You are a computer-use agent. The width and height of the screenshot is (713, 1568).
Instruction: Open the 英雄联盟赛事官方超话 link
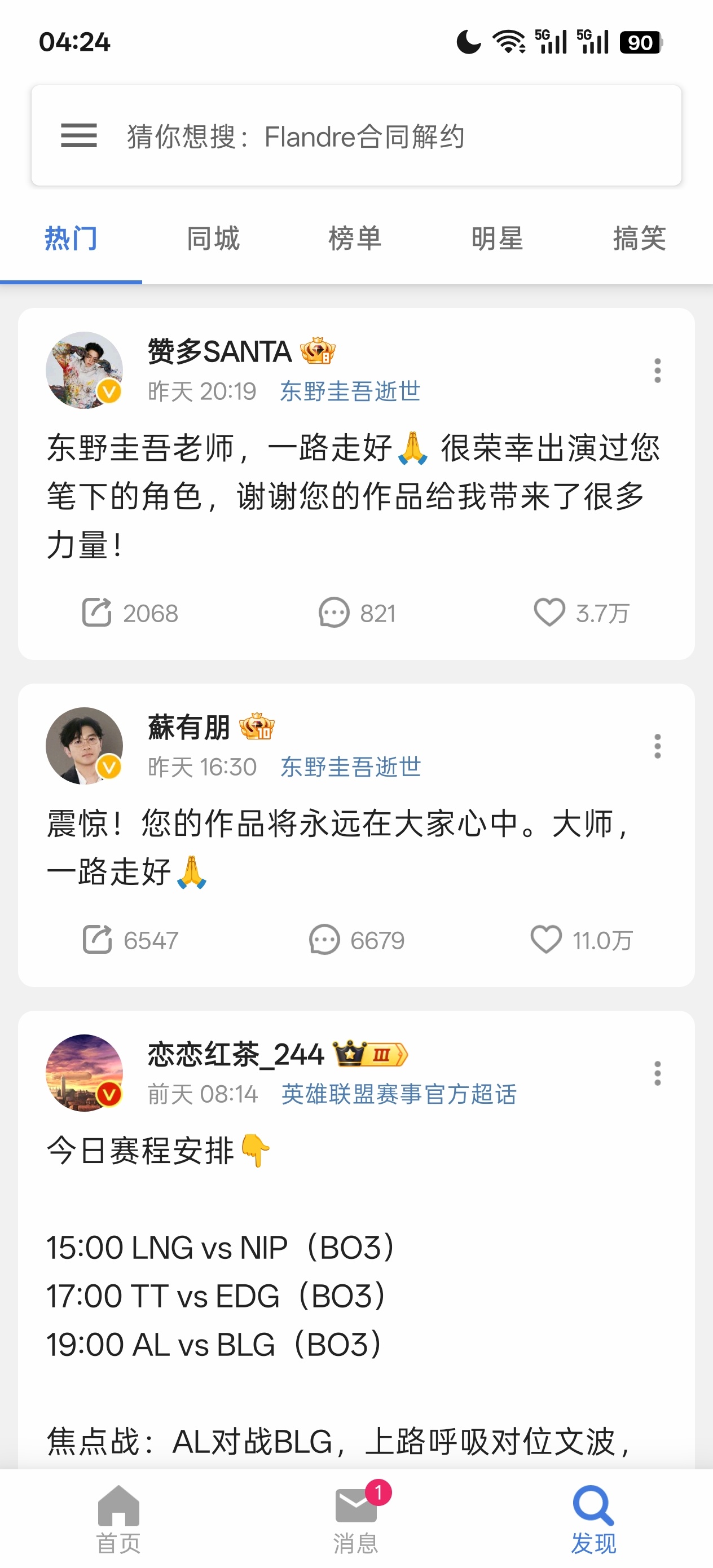coord(399,1094)
